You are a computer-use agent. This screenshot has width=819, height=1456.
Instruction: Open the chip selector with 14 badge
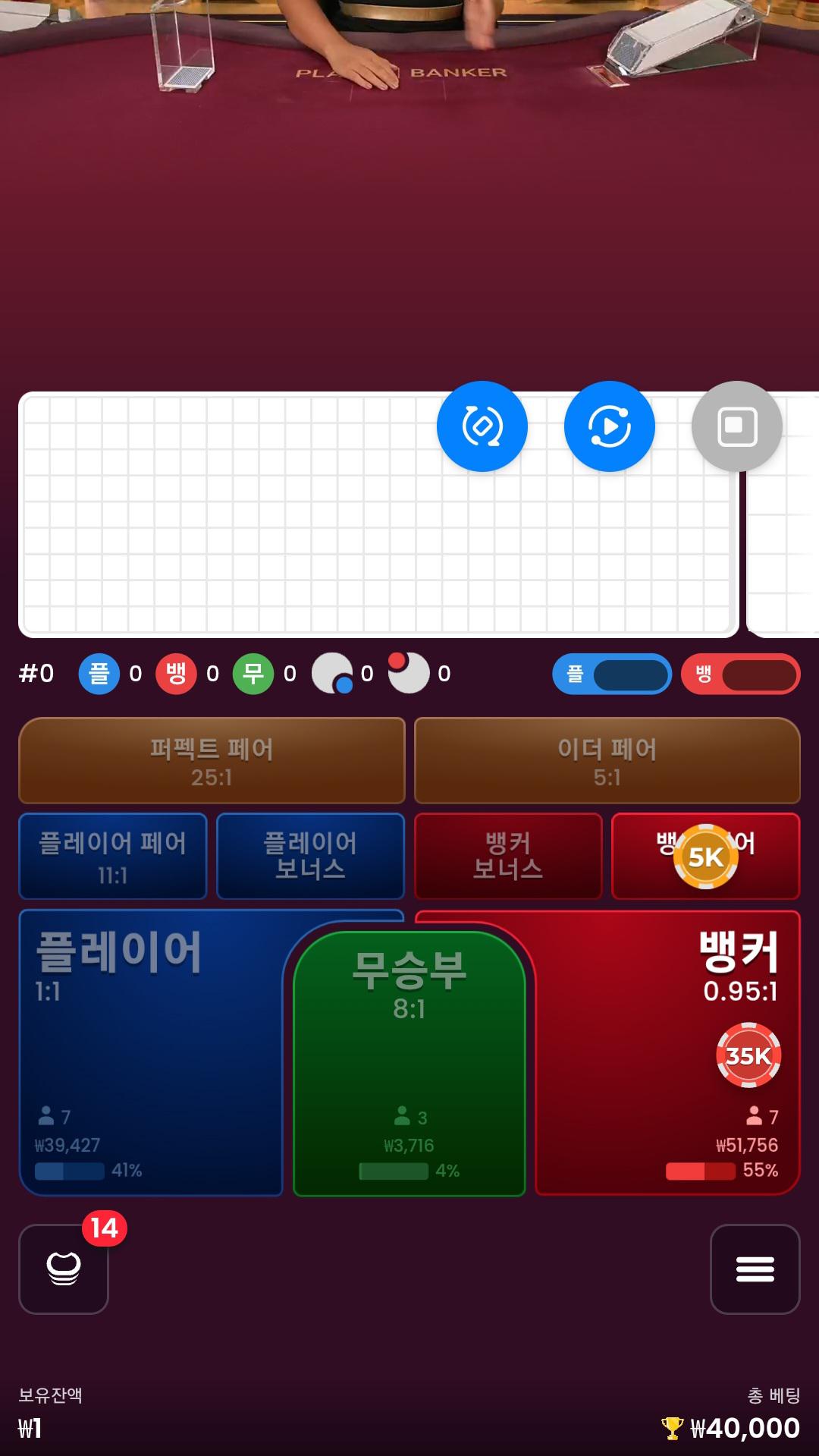tap(64, 1269)
